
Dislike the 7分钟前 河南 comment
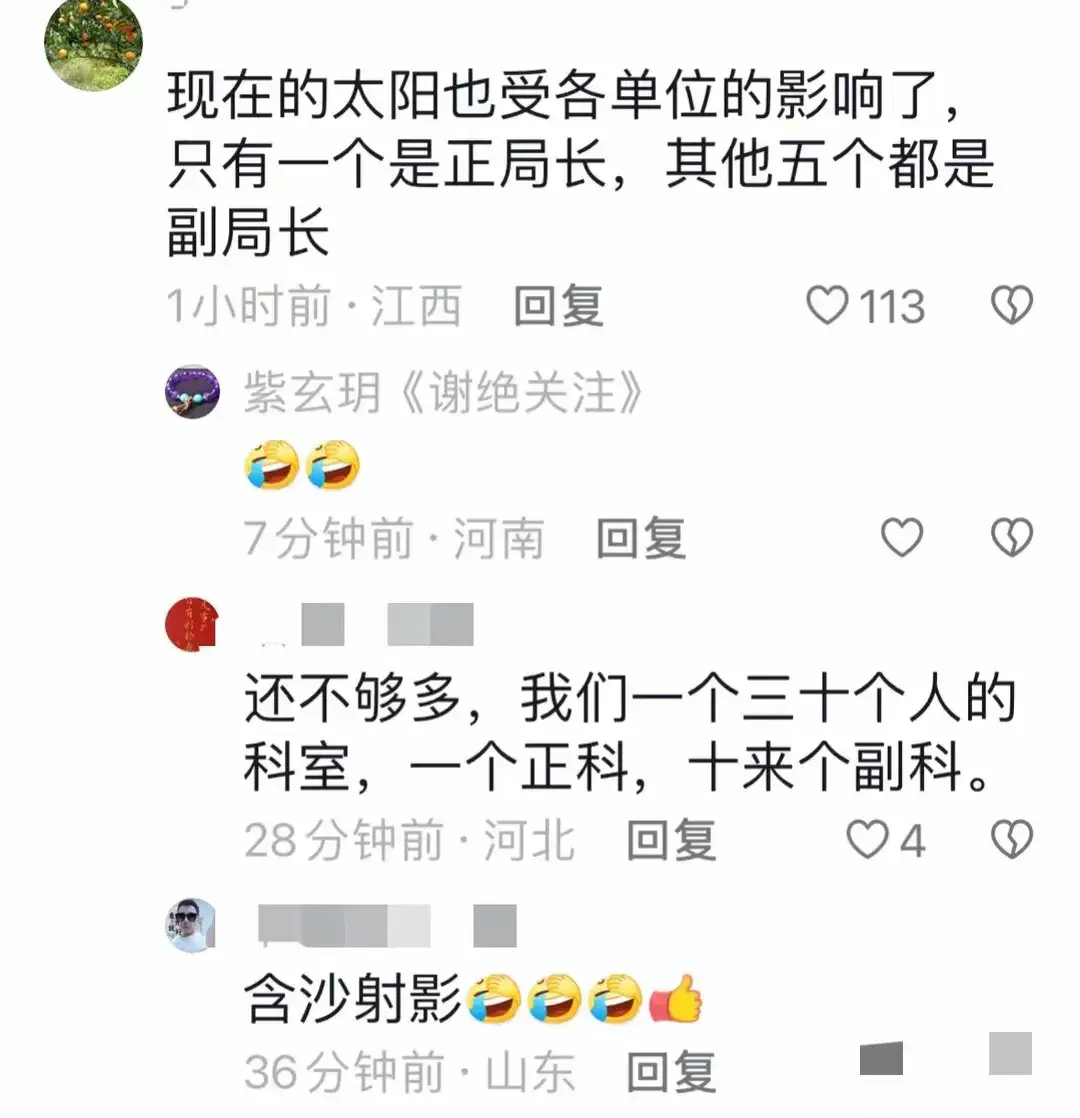point(1011,539)
